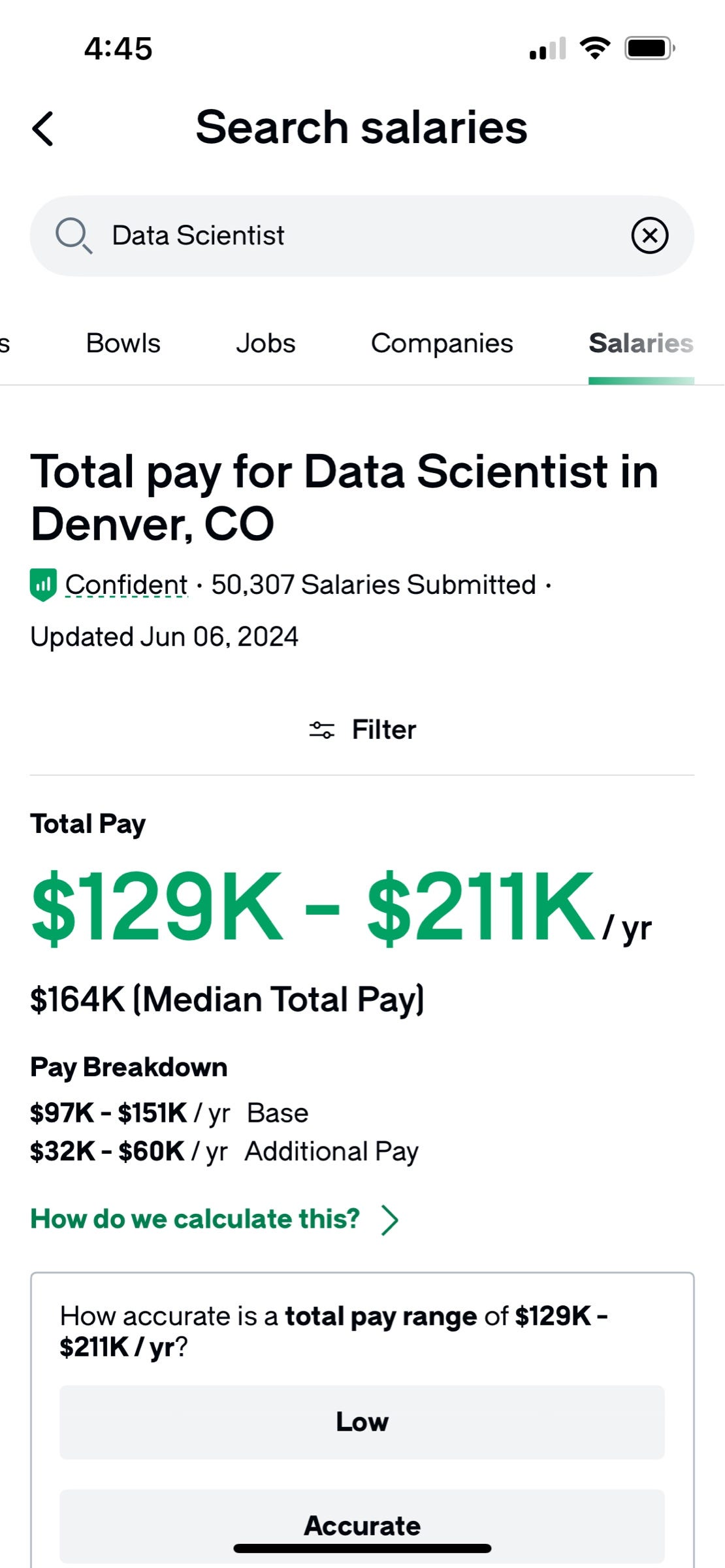
Task: Switch to the Jobs tab
Action: click(x=265, y=344)
